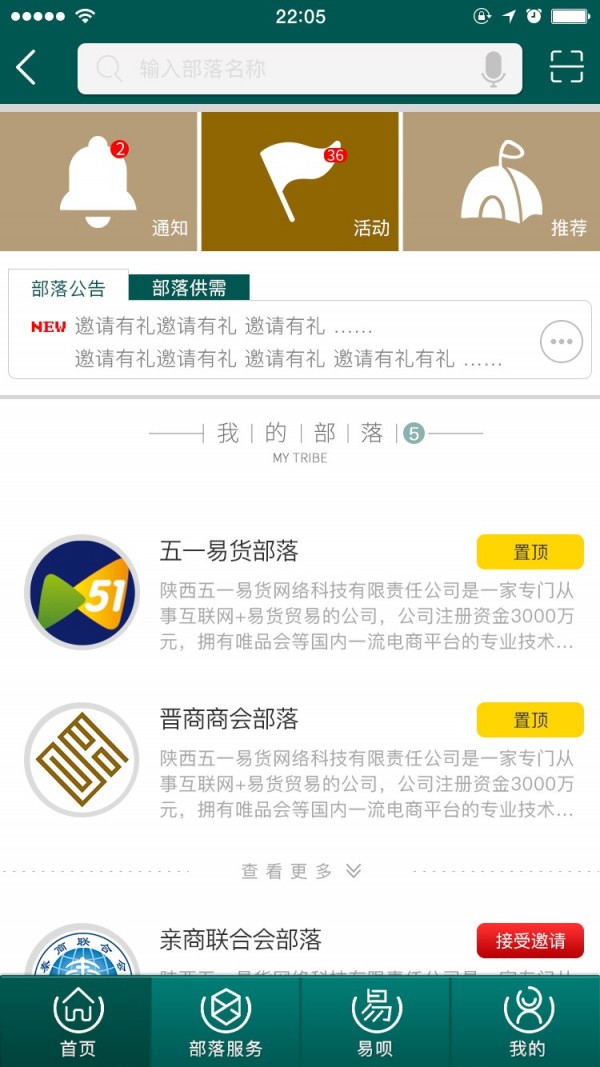Open the 推荐 recommendations tile
The image size is (600, 1067).
coord(502,182)
